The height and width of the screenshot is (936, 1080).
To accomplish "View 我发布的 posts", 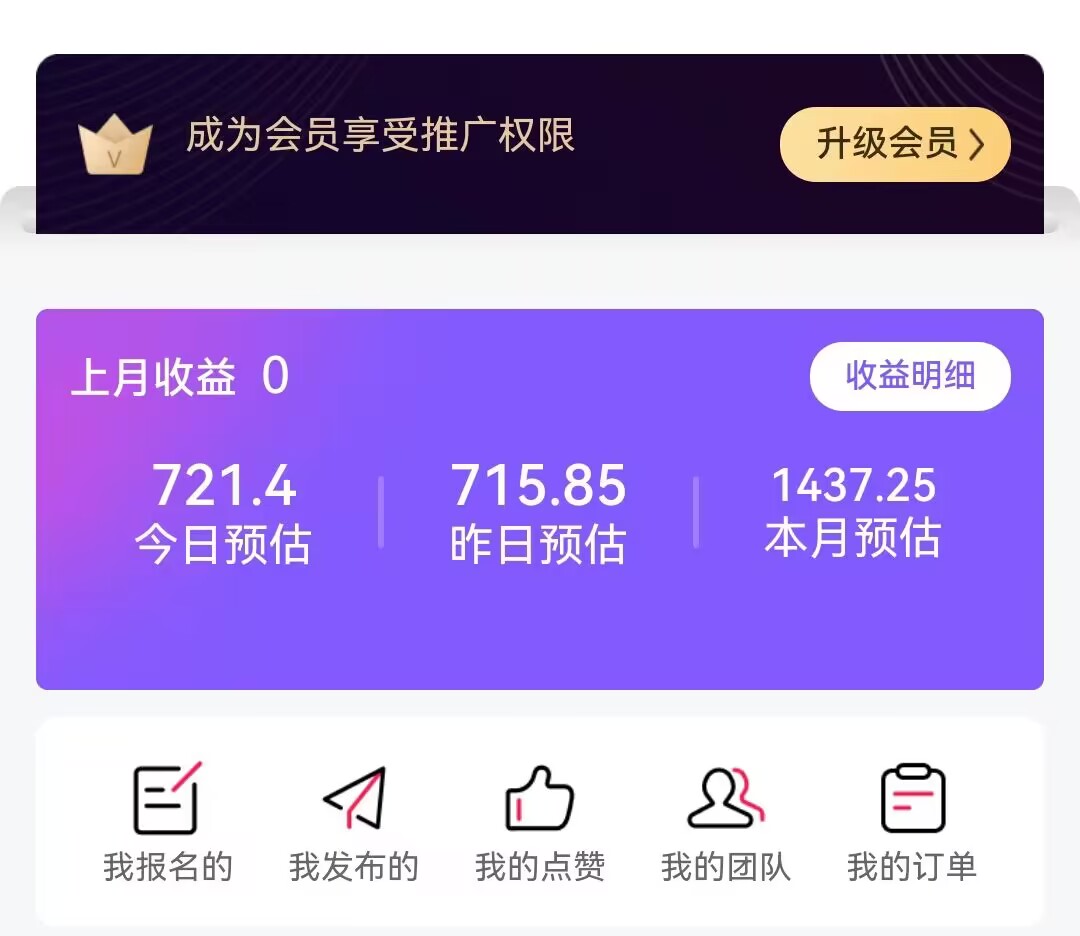I will 354,822.
